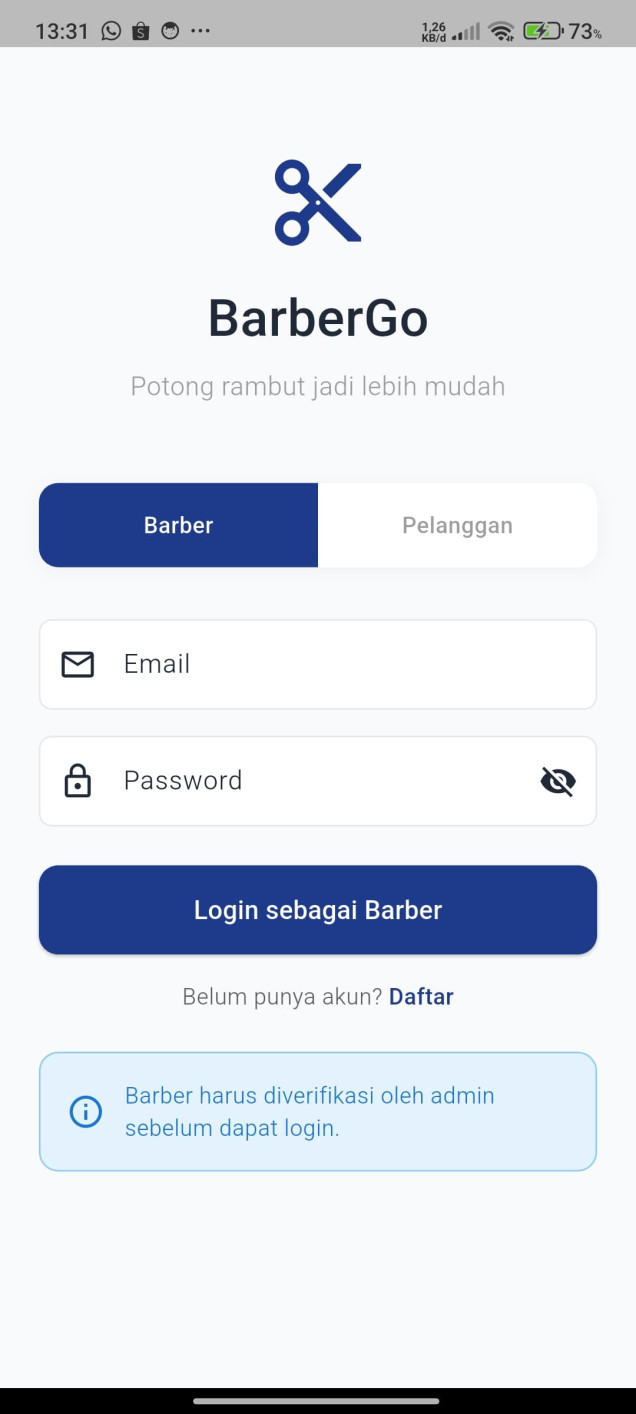The width and height of the screenshot is (636, 1414).
Task: Focus the Email field
Action: click(x=318, y=664)
